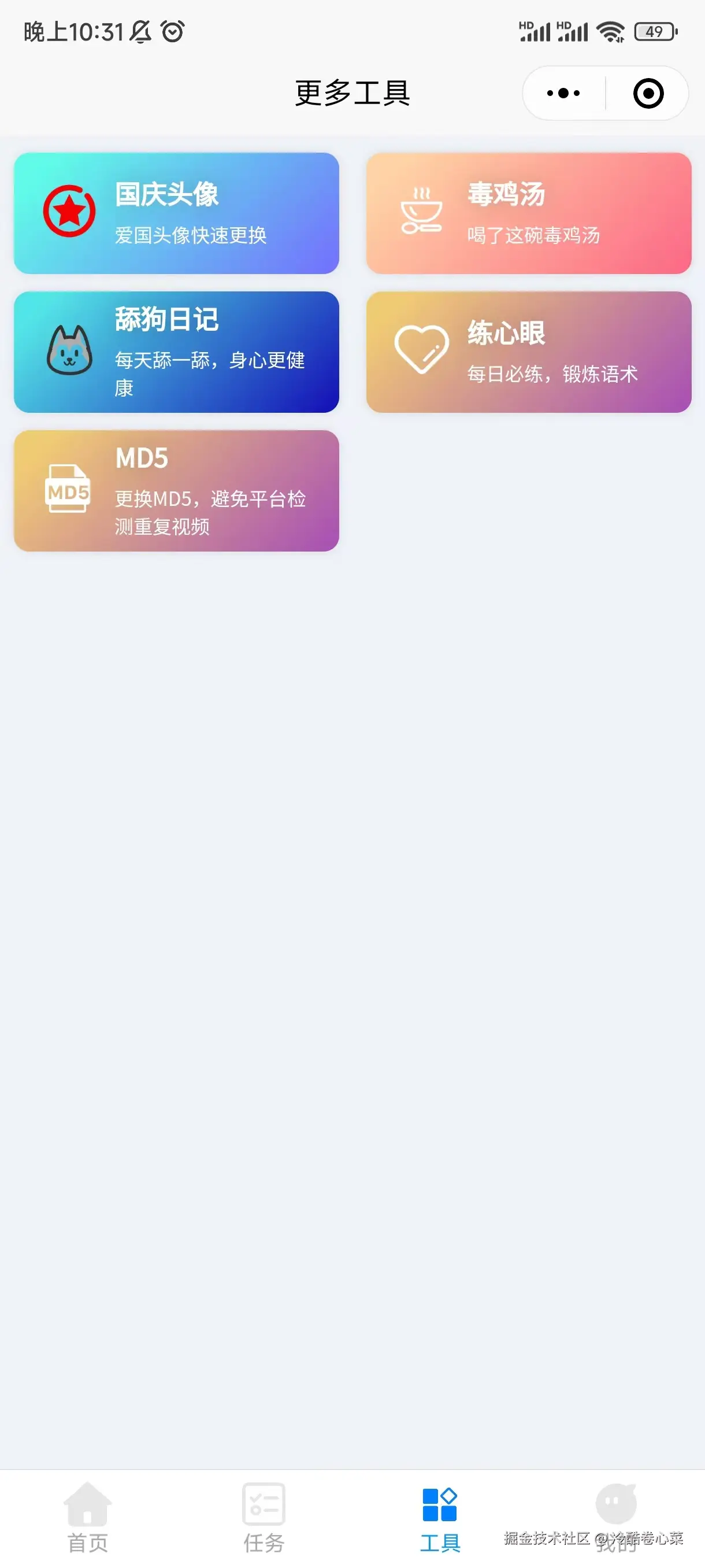
Task: Open the mini-program options via three-dot menu
Action: click(x=563, y=93)
